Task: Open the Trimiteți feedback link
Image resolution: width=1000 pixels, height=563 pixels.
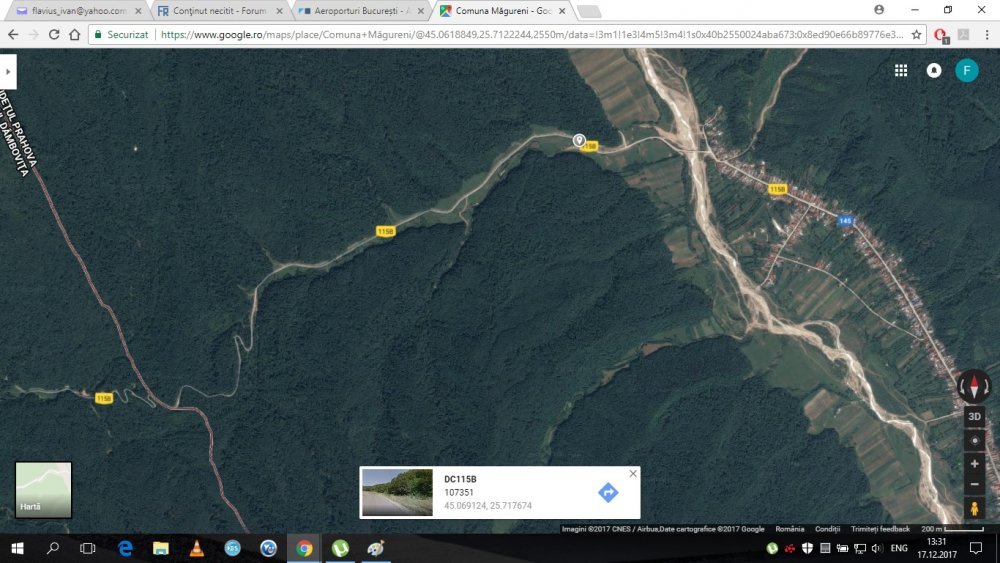Action: pyautogui.click(x=880, y=529)
